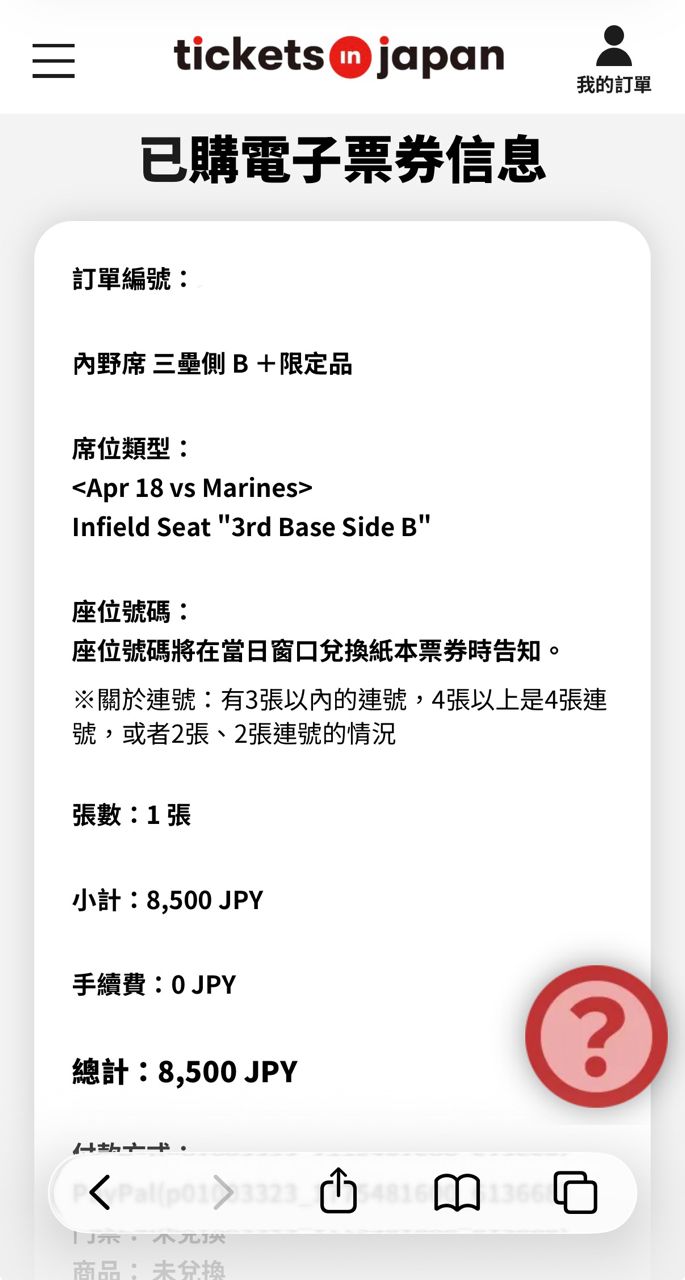Tap the red question mark help button
The image size is (685, 1280).
click(596, 1036)
